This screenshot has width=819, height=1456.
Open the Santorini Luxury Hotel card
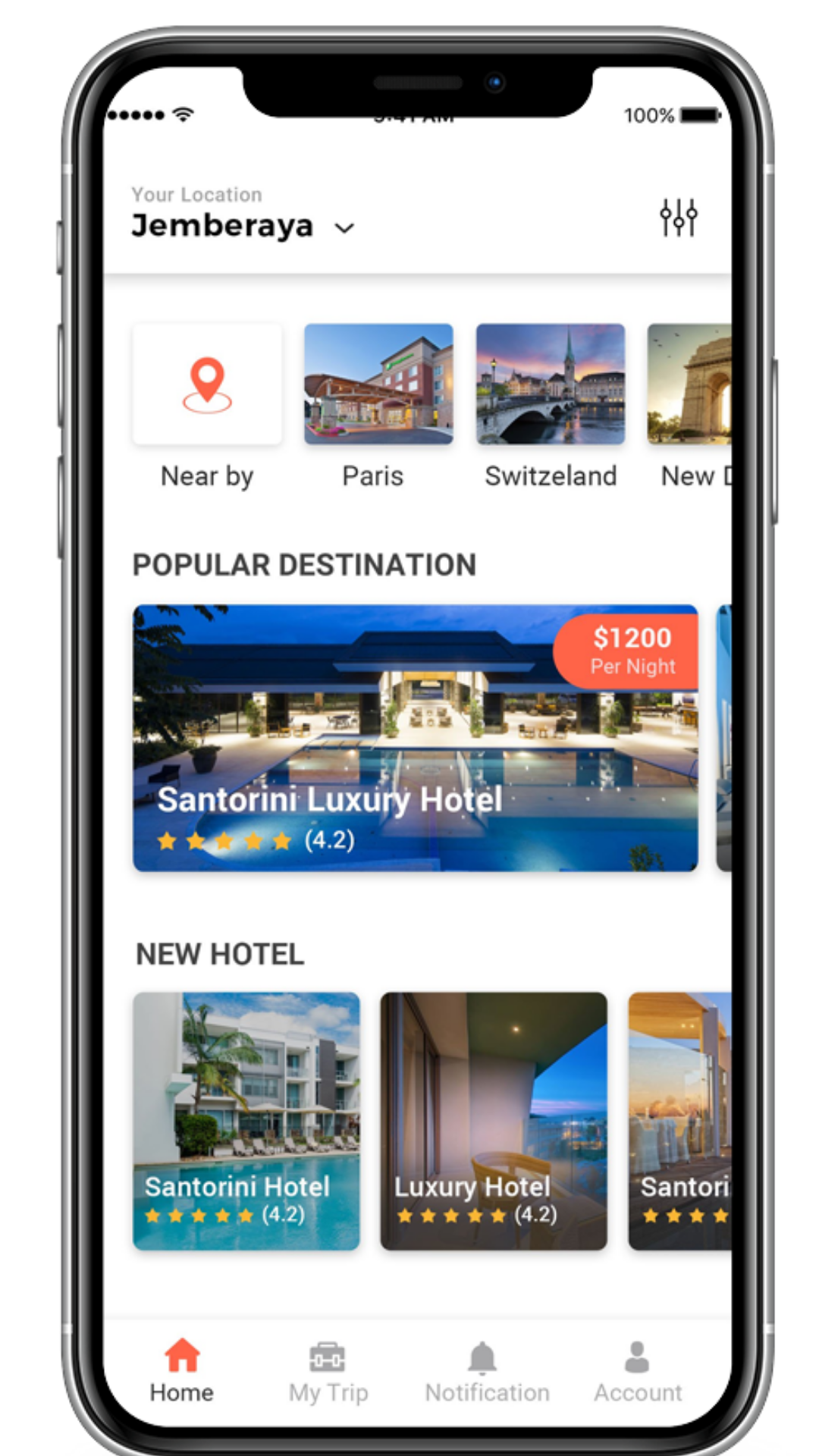pos(415,738)
